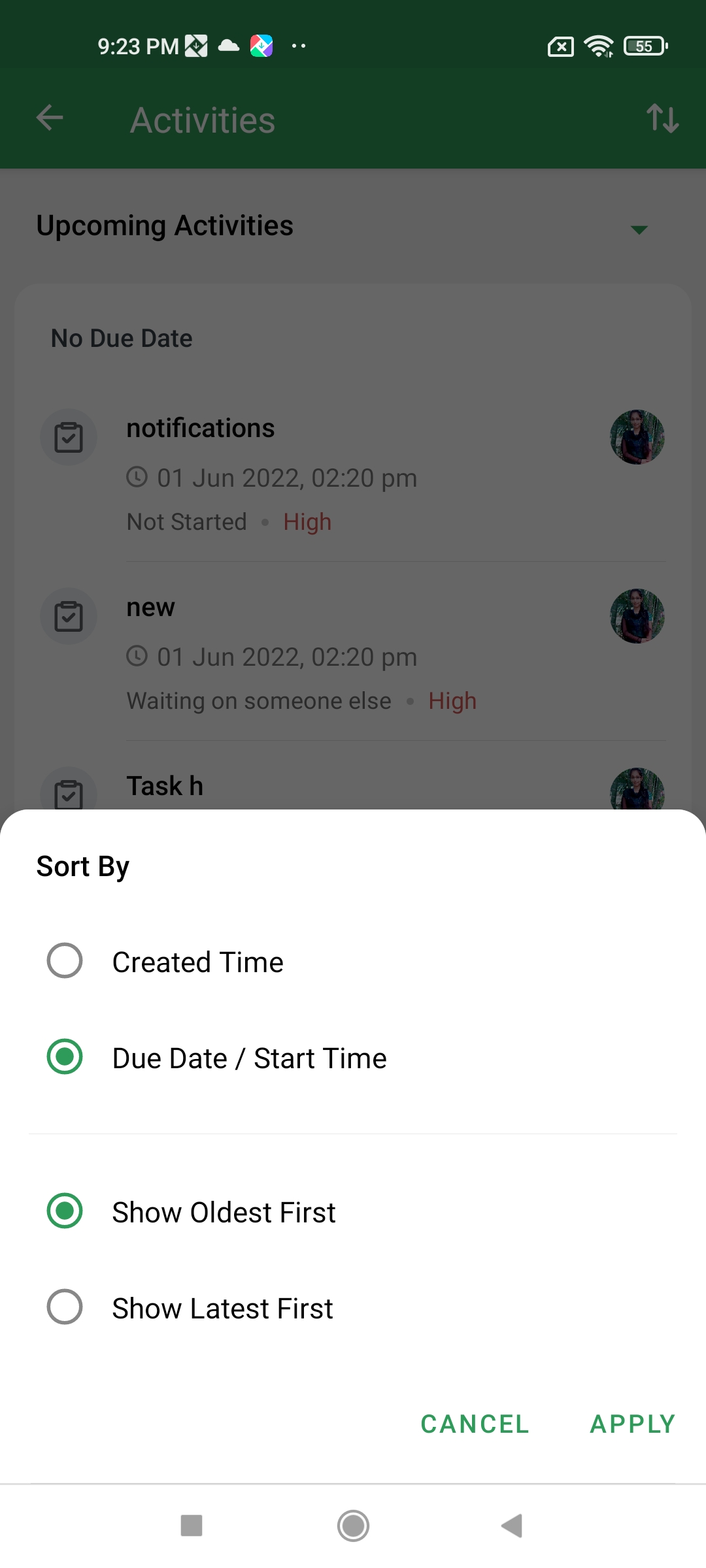Select Show Oldest First
Image resolution: width=706 pixels, height=1568 pixels.
65,1211
